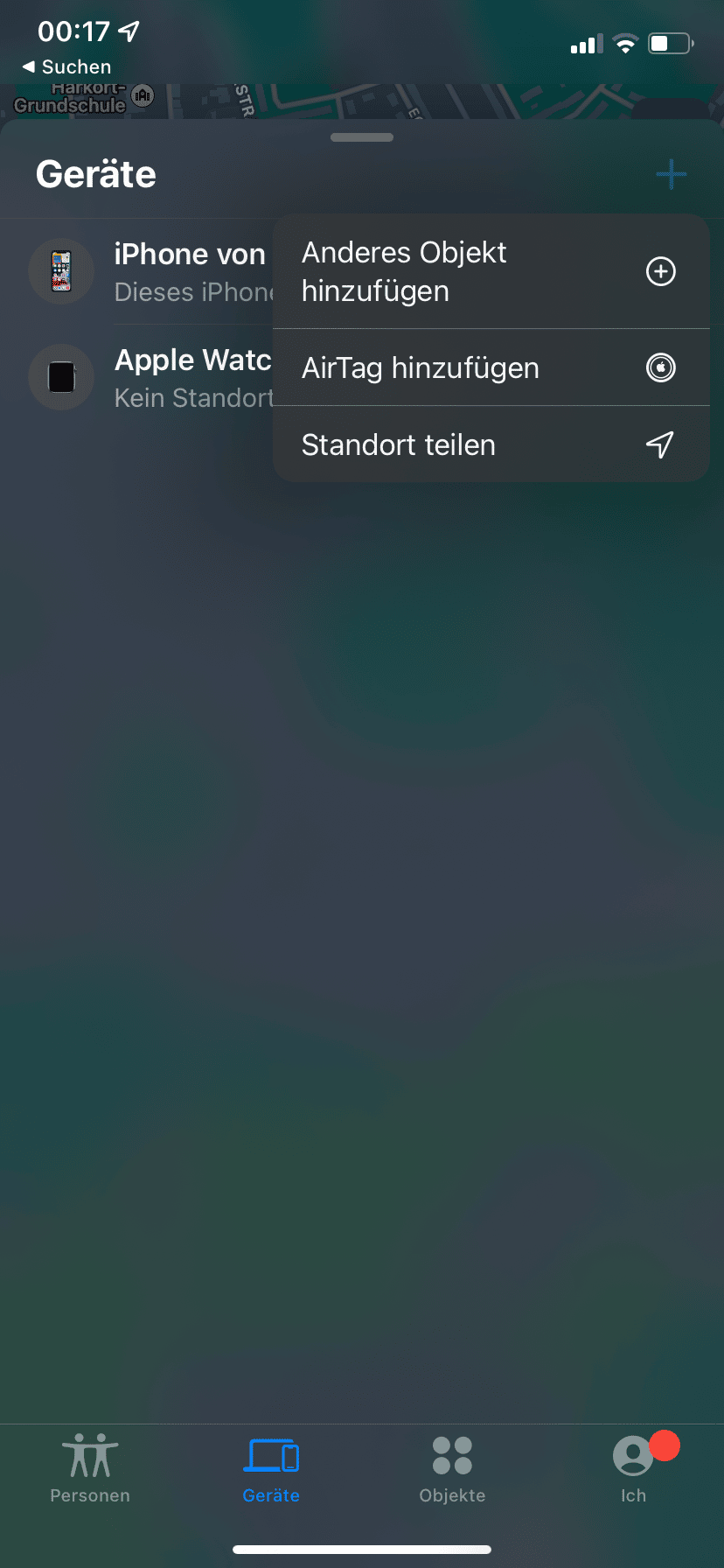Tap the plus icon next to Geräte
Image resolution: width=724 pixels, height=1568 pixels.
click(x=671, y=174)
